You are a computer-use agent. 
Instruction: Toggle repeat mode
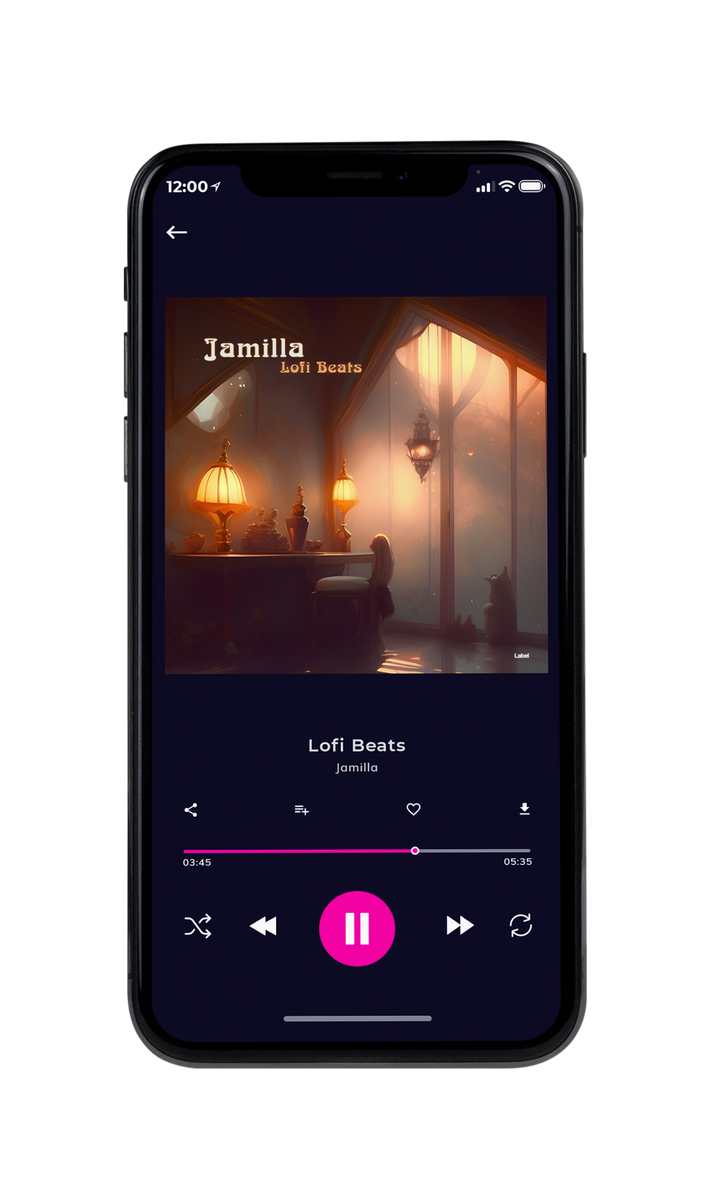pos(521,926)
